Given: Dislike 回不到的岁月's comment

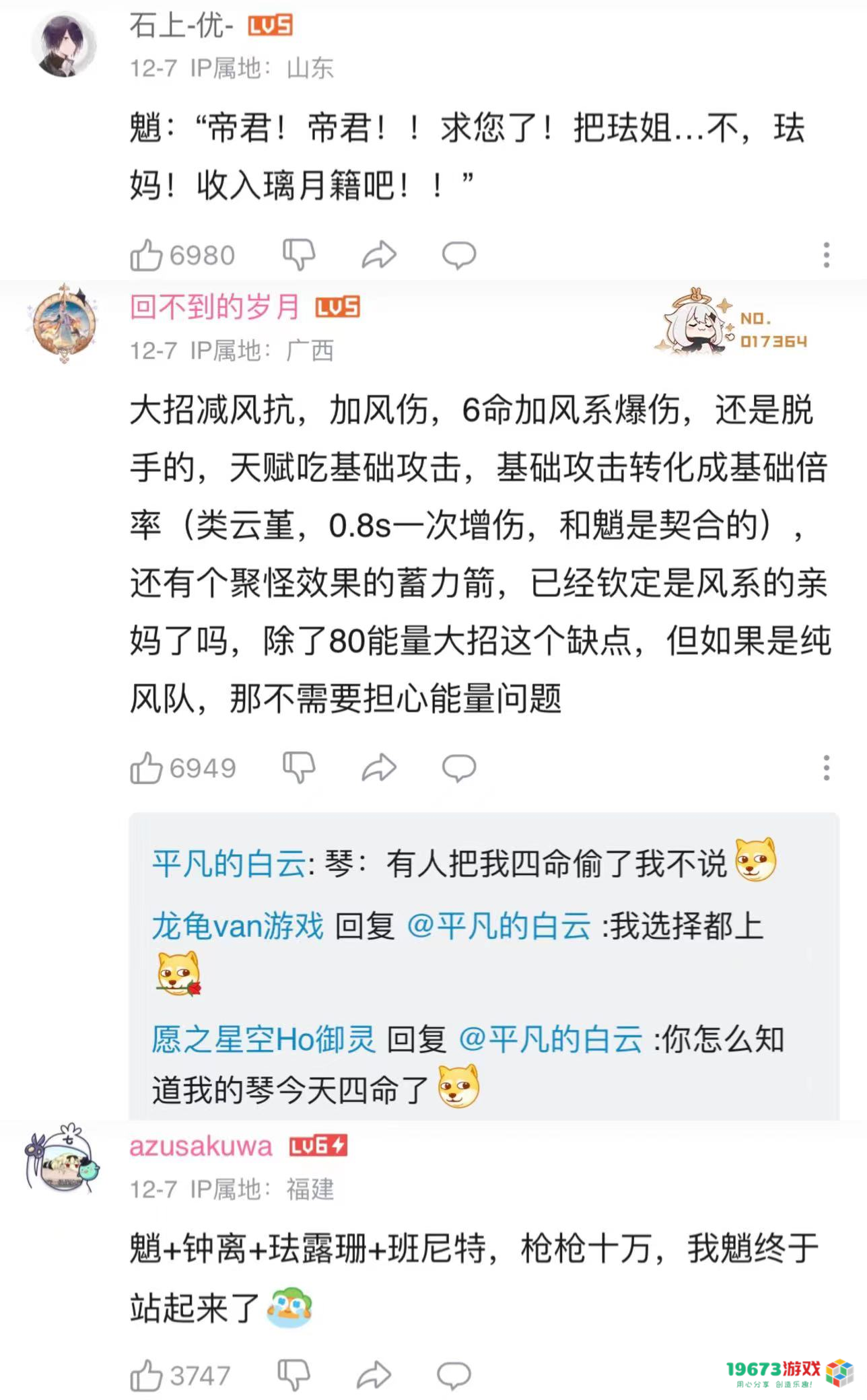Looking at the screenshot, I should pos(299,767).
